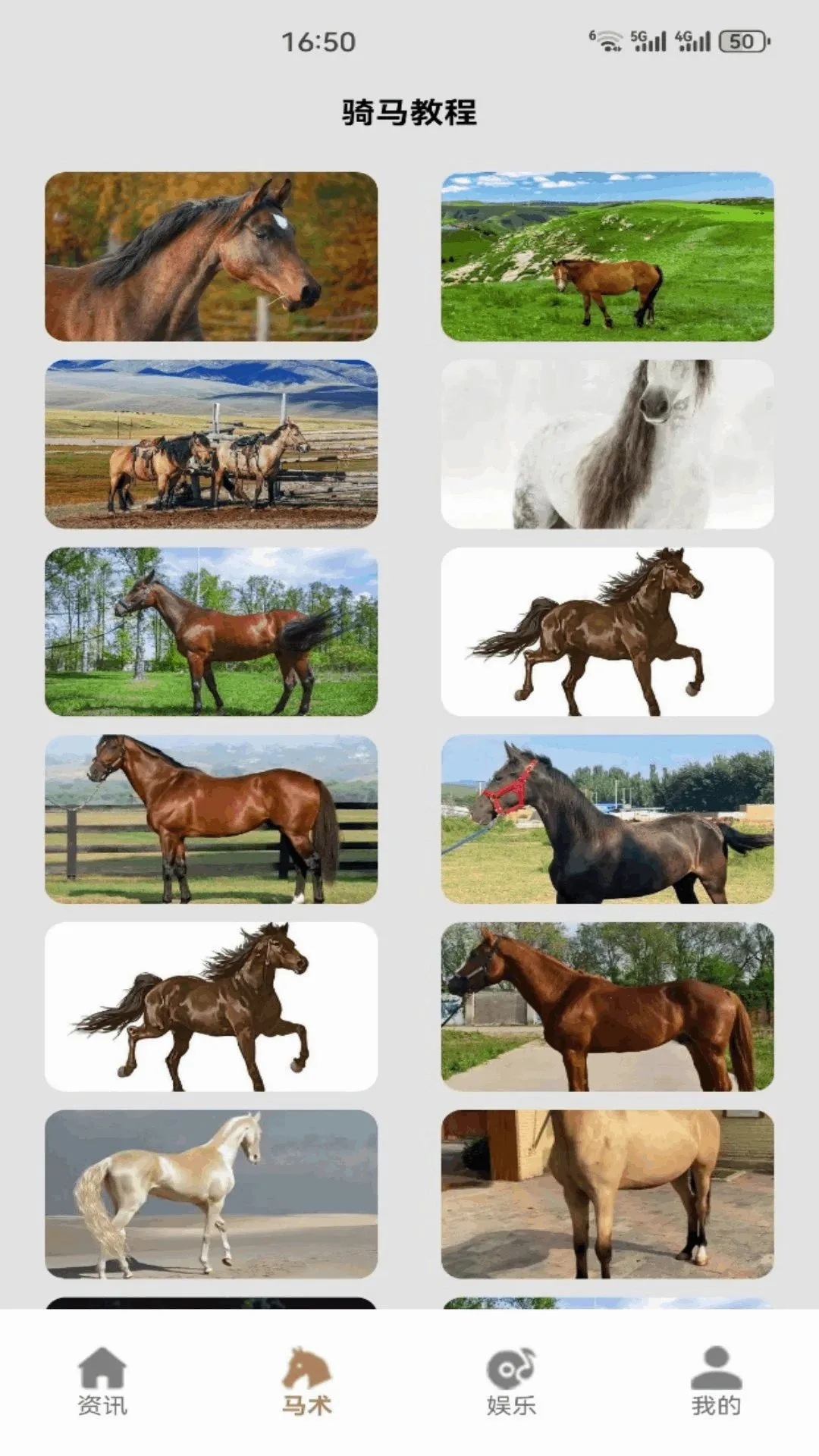
Task: Switch to the 资讯 tab
Action: click(x=102, y=1381)
